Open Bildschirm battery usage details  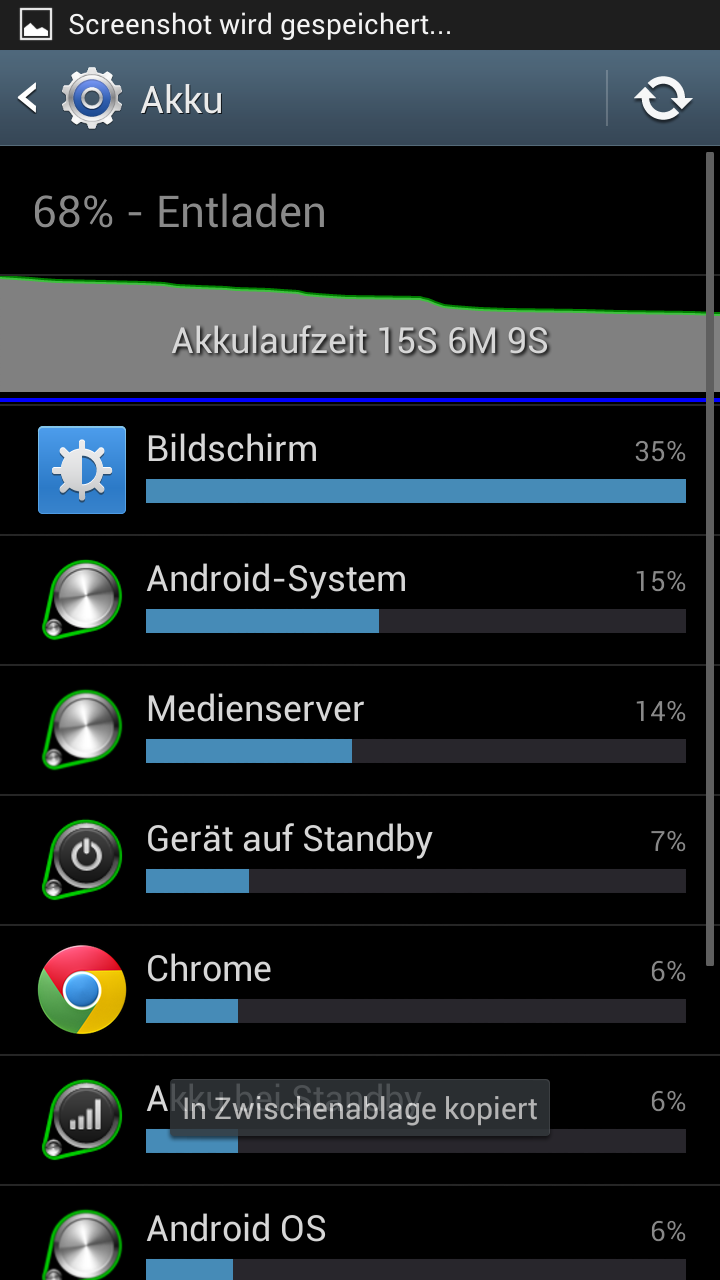360,470
